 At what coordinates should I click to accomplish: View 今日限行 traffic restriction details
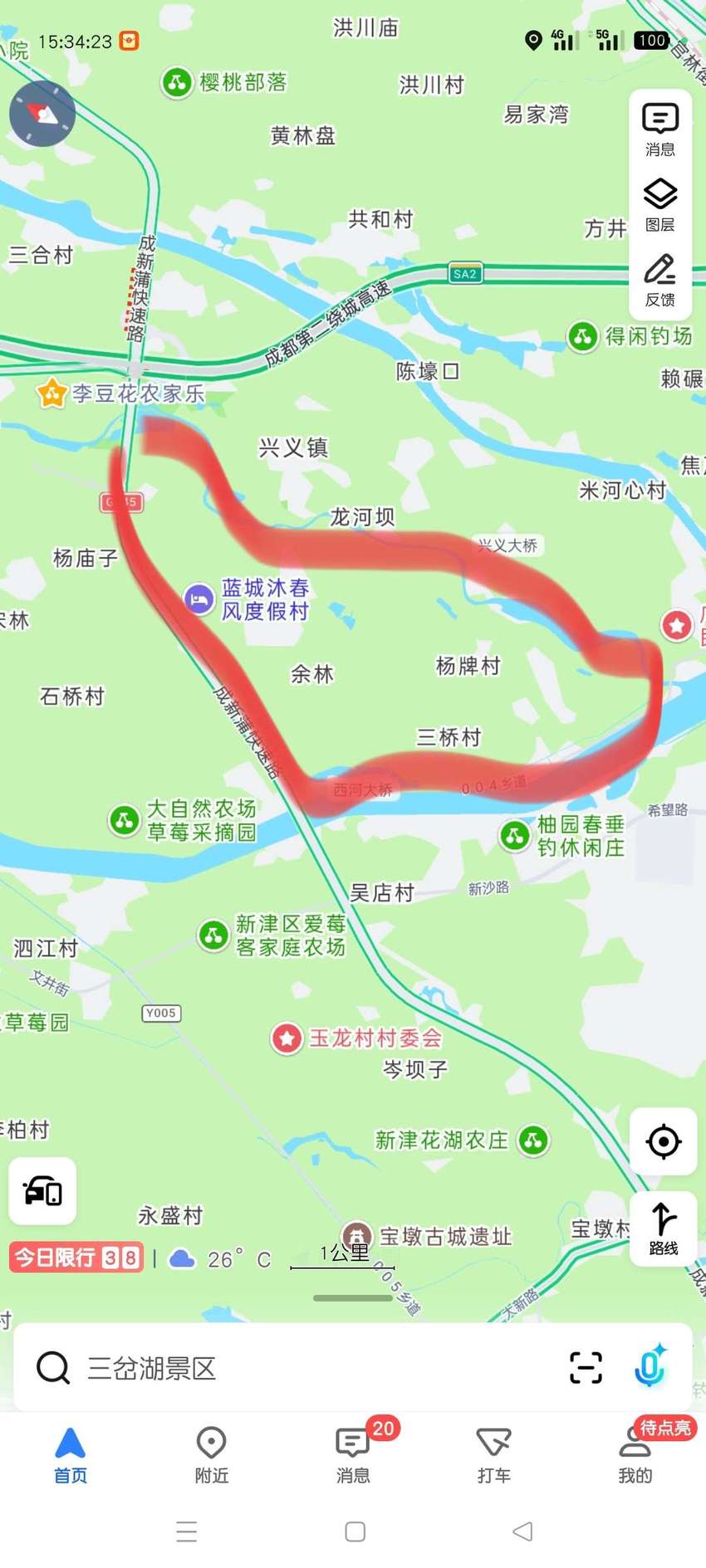[x=76, y=1258]
